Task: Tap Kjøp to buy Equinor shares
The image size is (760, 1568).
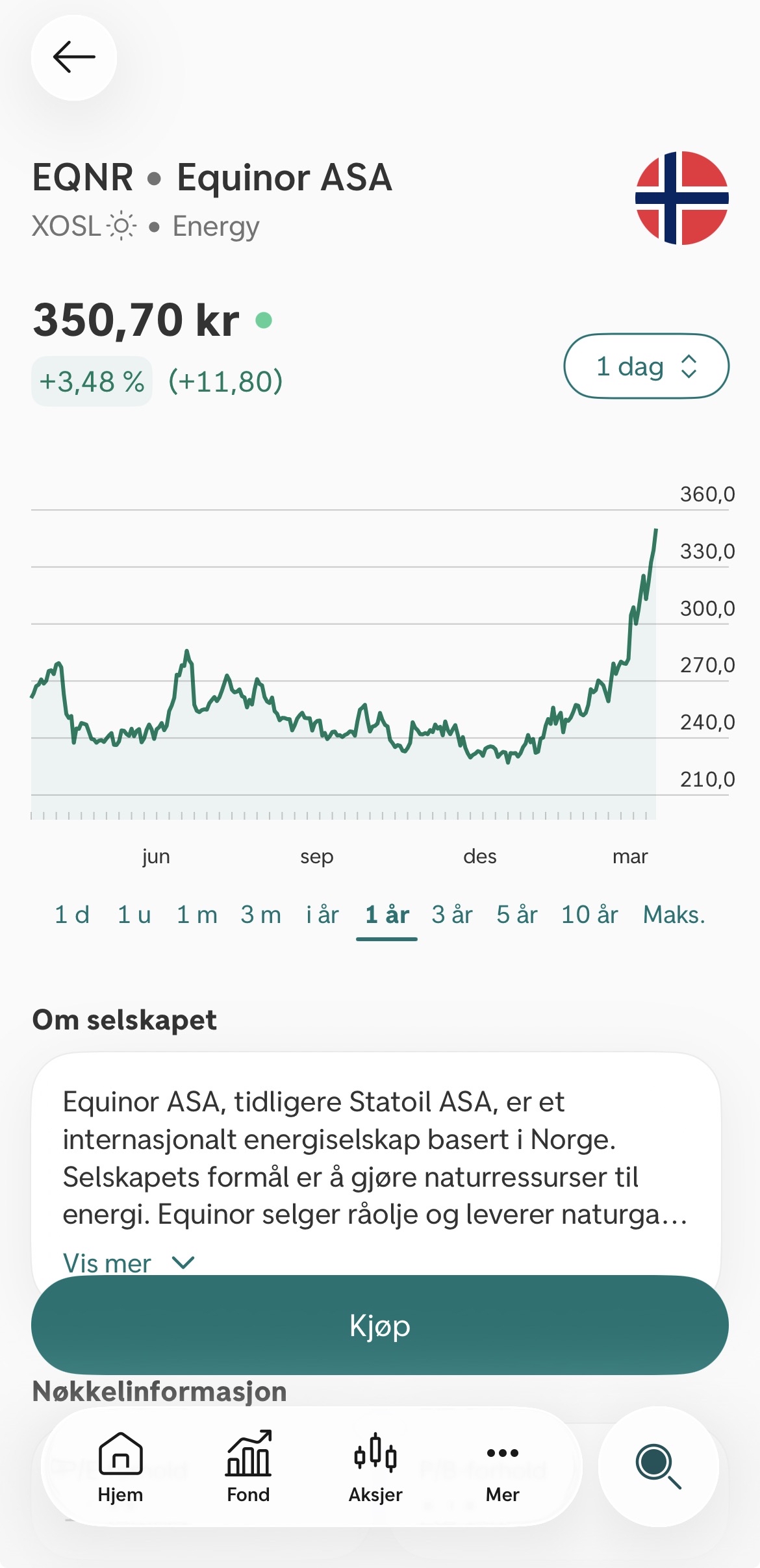Action: (x=380, y=1325)
